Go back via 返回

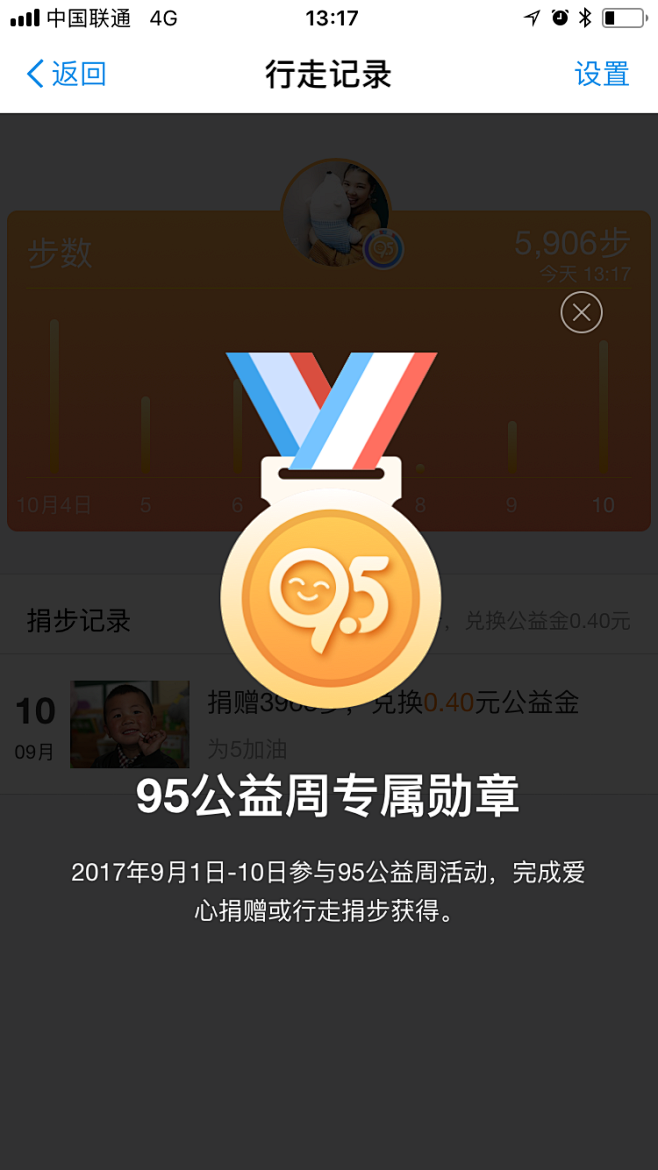pyautogui.click(x=66, y=74)
